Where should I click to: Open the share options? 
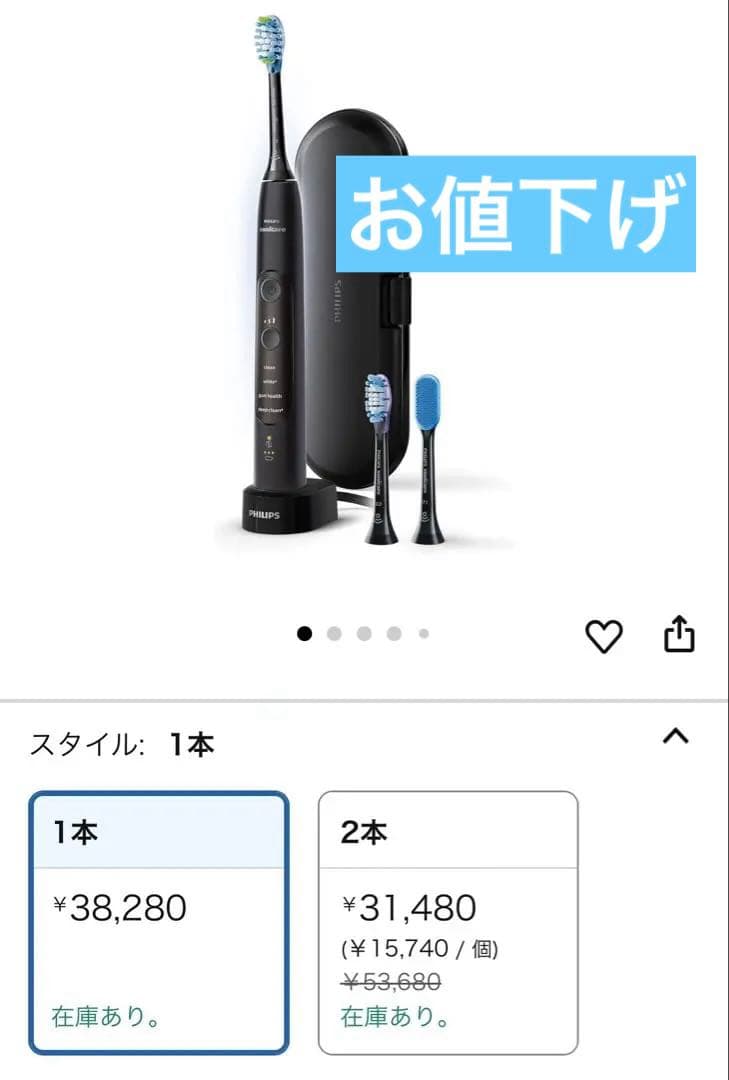click(681, 631)
